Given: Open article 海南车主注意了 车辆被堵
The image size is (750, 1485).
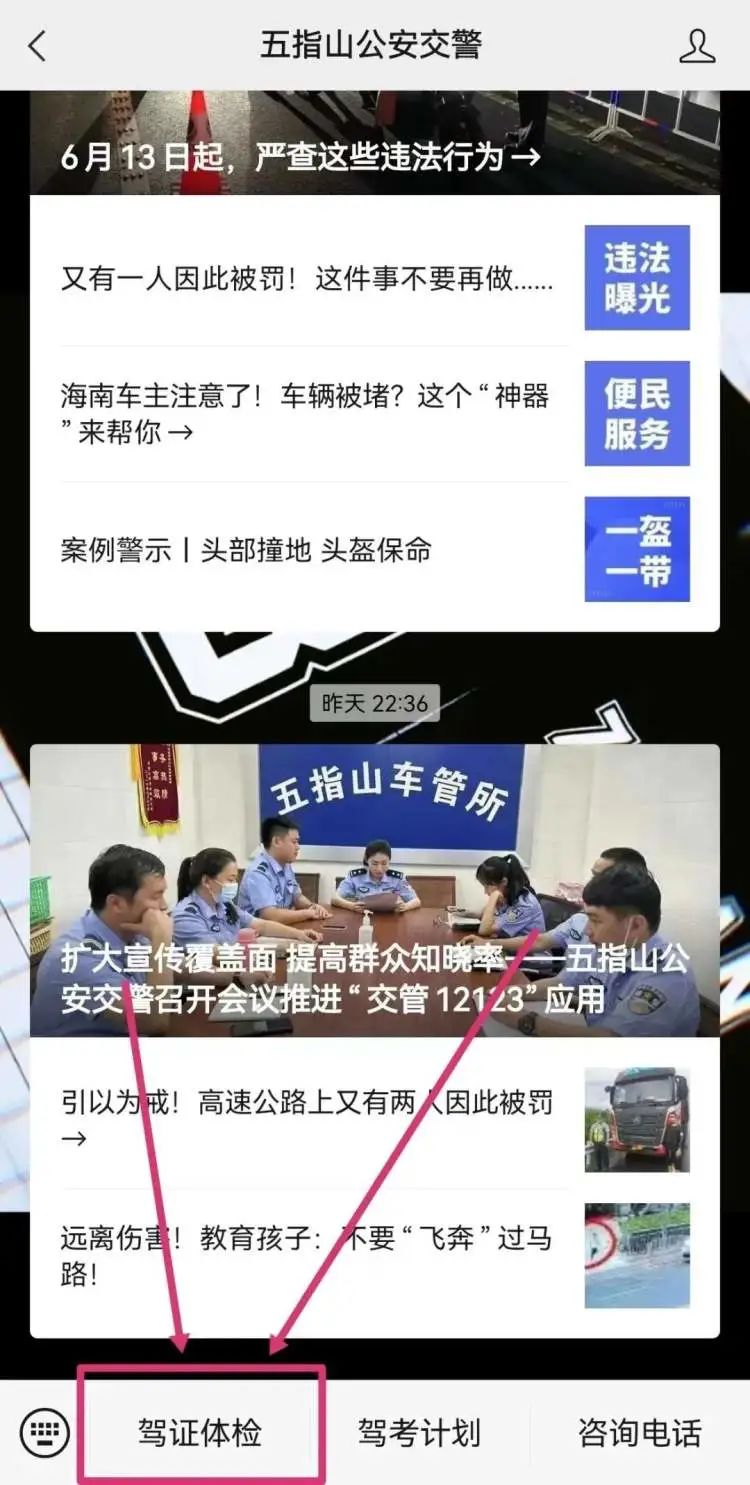Looking at the screenshot, I should click(x=307, y=413).
